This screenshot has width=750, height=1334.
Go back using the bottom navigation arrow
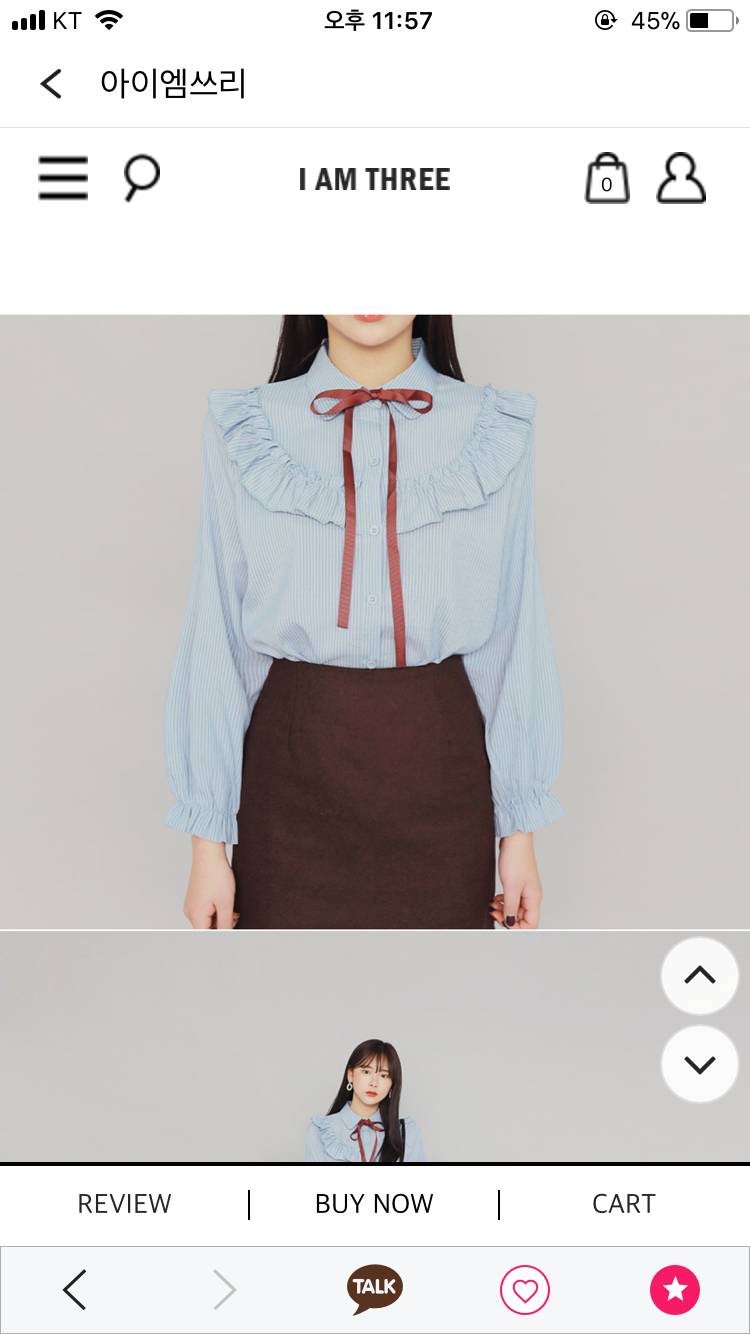point(74,1290)
